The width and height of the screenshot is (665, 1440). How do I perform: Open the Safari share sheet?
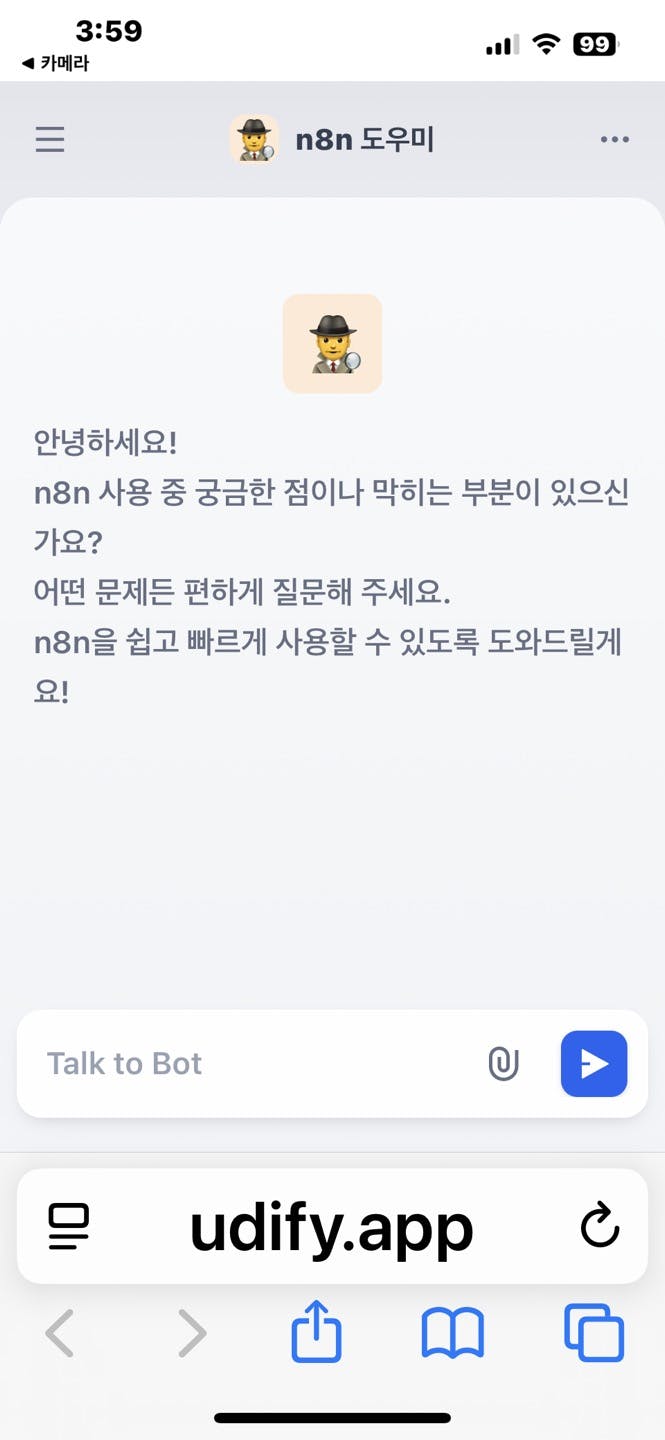click(x=316, y=1332)
